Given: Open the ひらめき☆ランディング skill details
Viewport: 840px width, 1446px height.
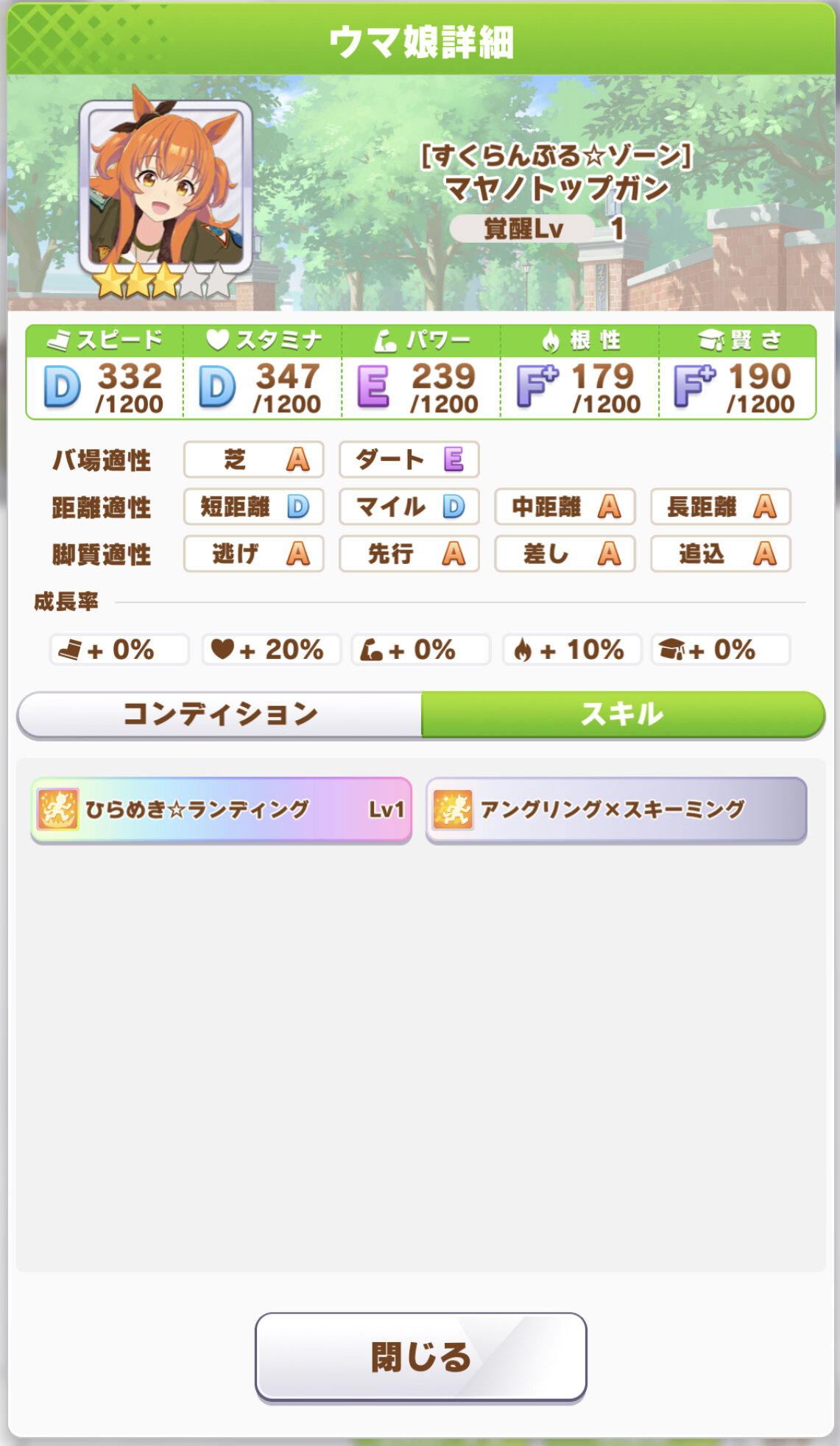Looking at the screenshot, I should click(221, 810).
